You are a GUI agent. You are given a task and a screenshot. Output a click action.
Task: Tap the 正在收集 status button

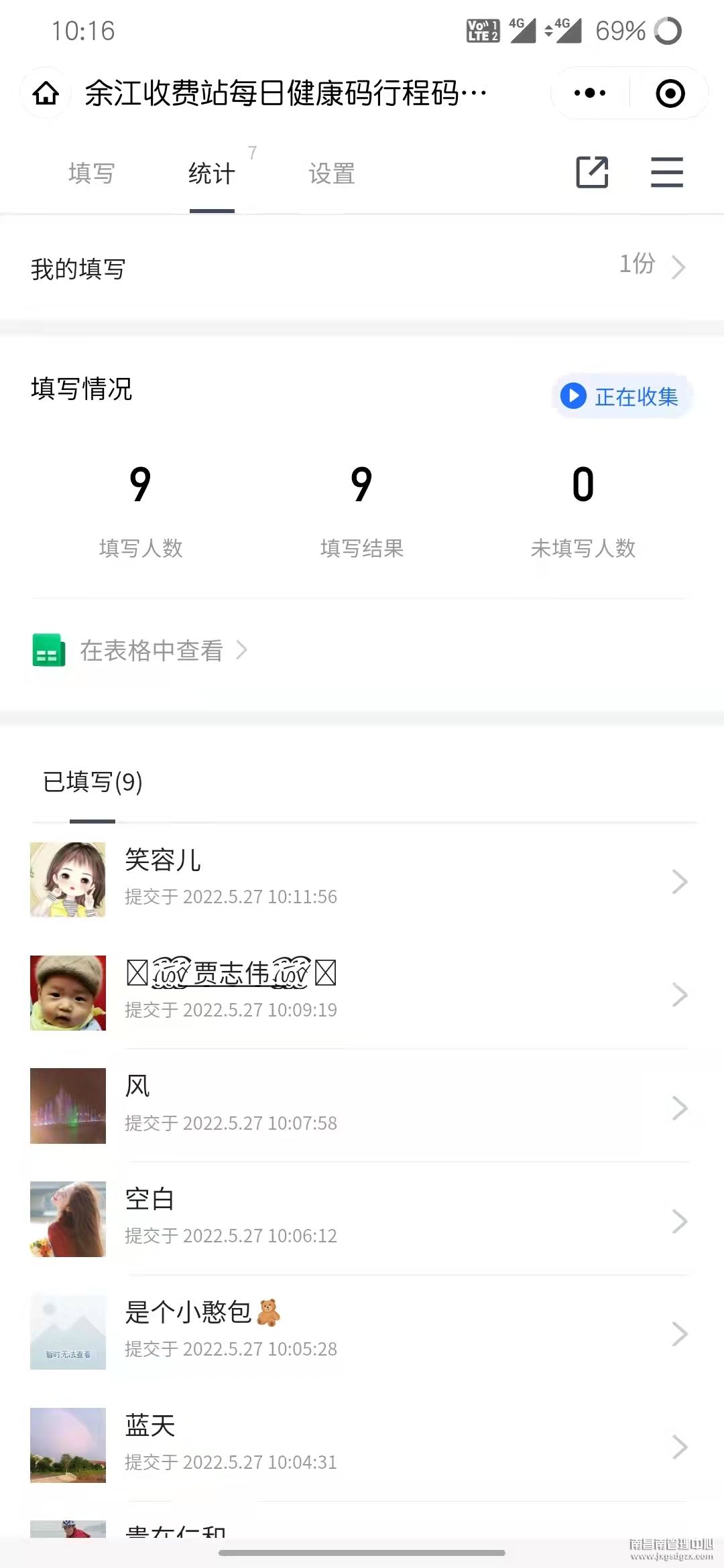[621, 396]
